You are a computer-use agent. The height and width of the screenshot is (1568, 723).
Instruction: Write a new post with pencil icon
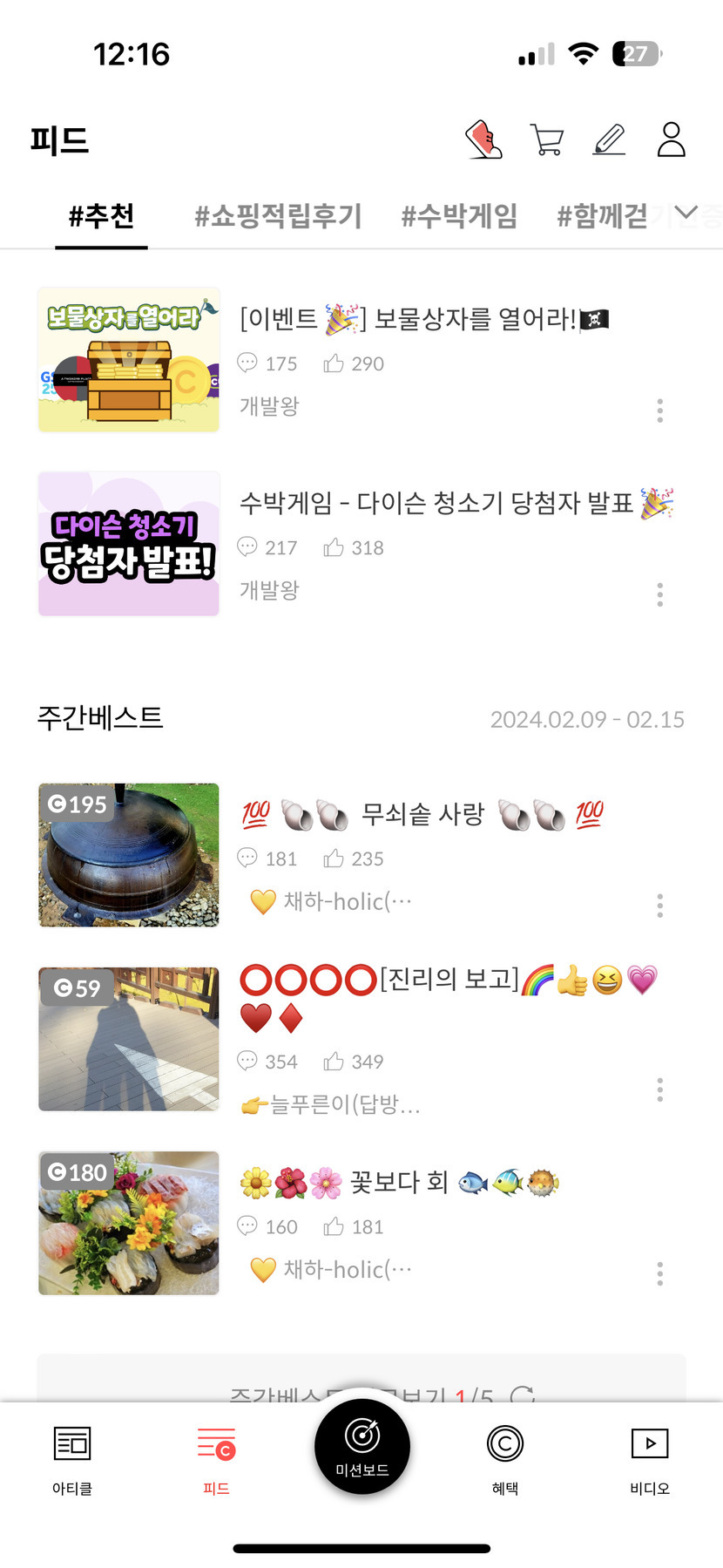(609, 139)
